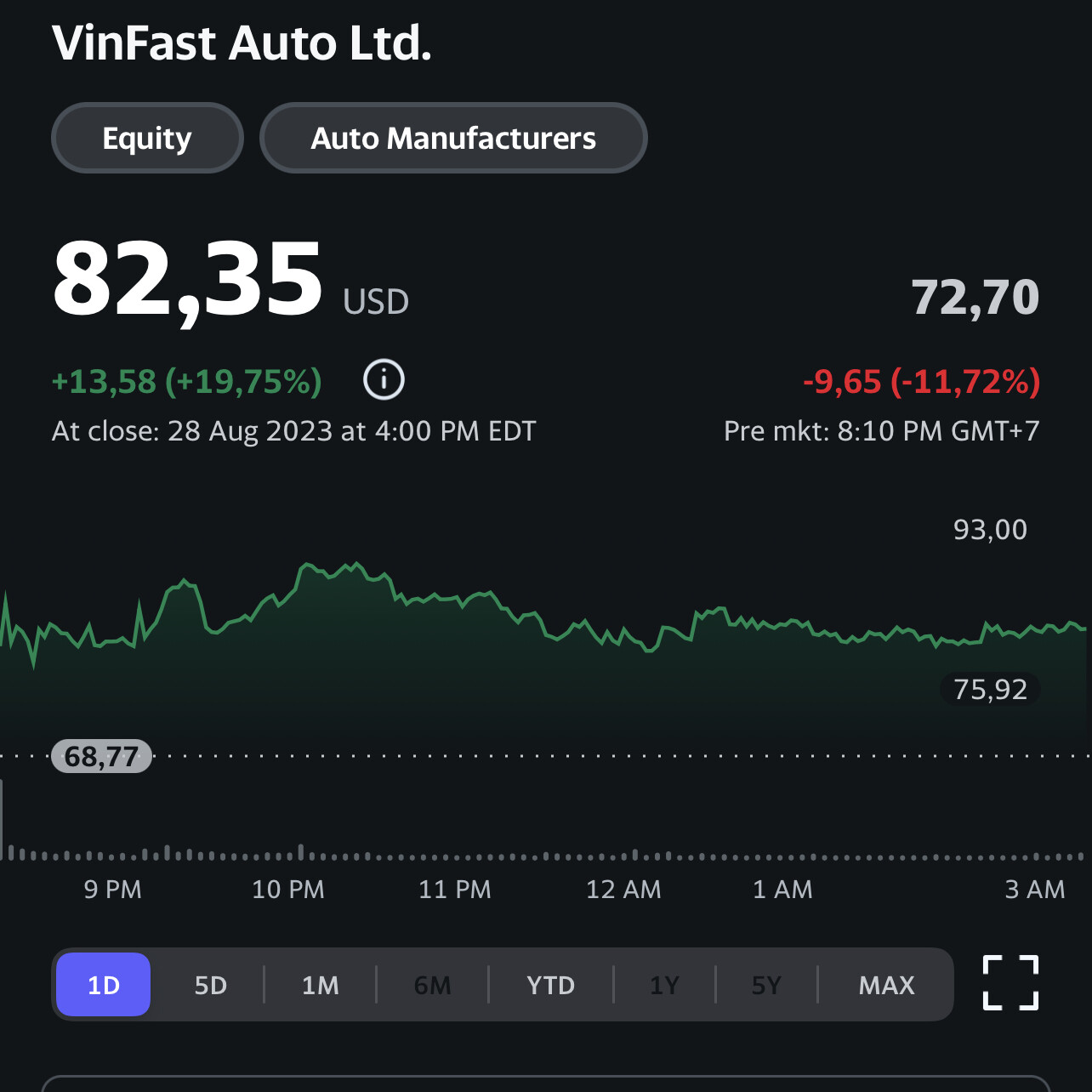Switch to the 5D chart range
Viewport: 1092px width, 1092px height.
click(211, 985)
